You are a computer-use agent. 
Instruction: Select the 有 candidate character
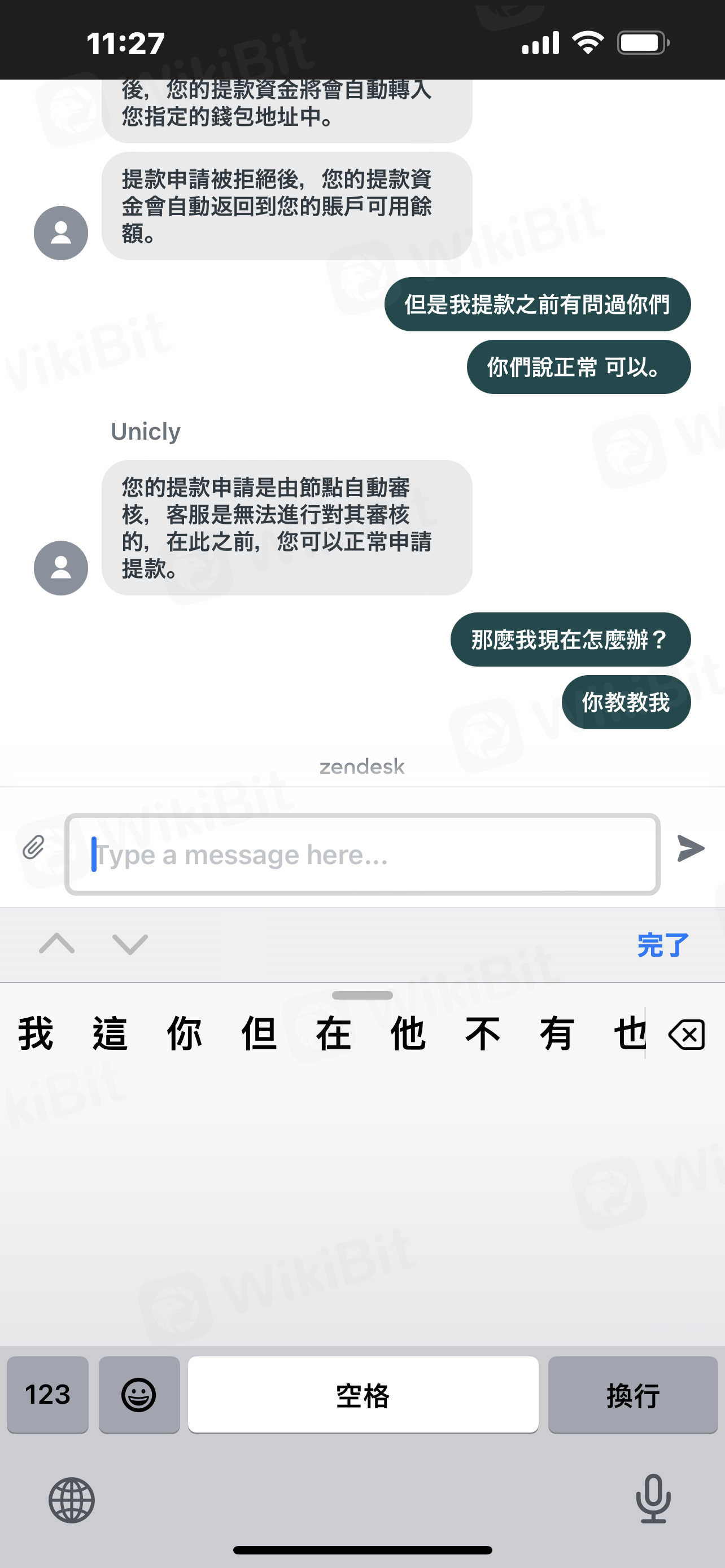click(x=556, y=1033)
